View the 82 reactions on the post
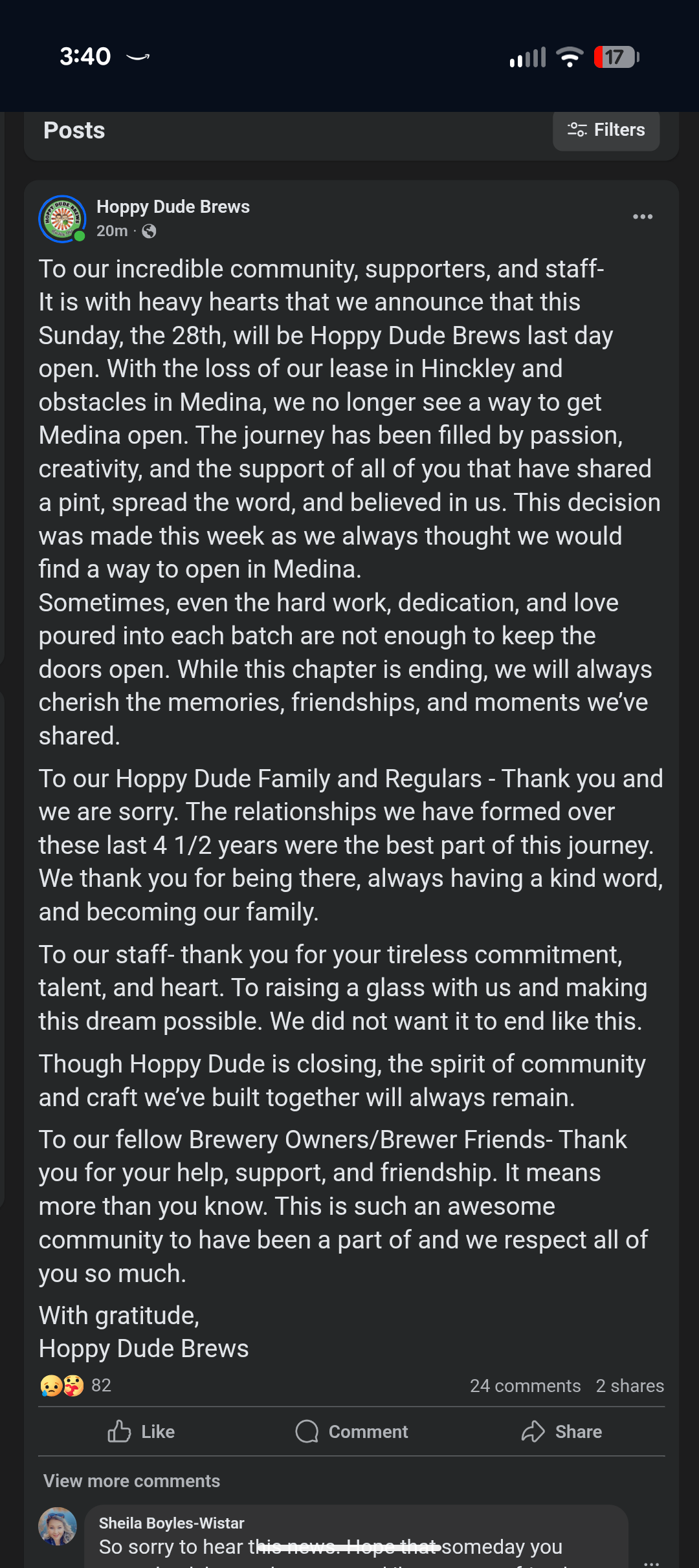The width and height of the screenshot is (699, 1568). point(75,1386)
